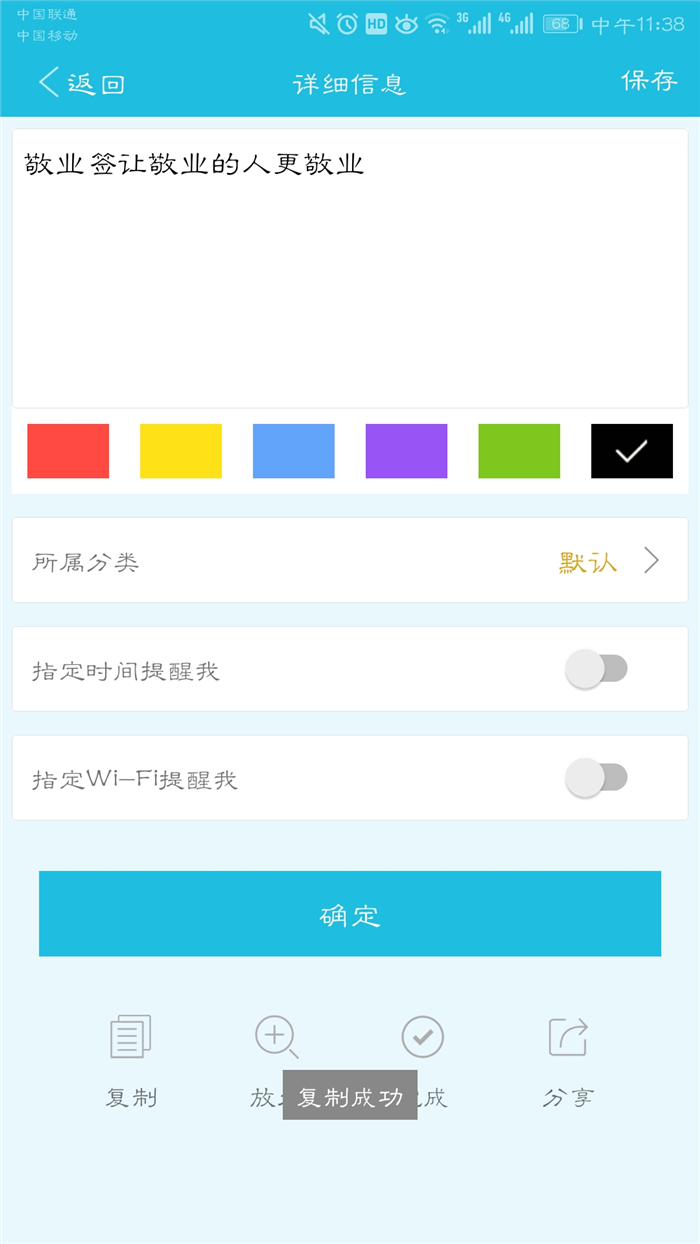700x1244 pixels.
Task: Confirm with the 确定 button
Action: coord(350,914)
